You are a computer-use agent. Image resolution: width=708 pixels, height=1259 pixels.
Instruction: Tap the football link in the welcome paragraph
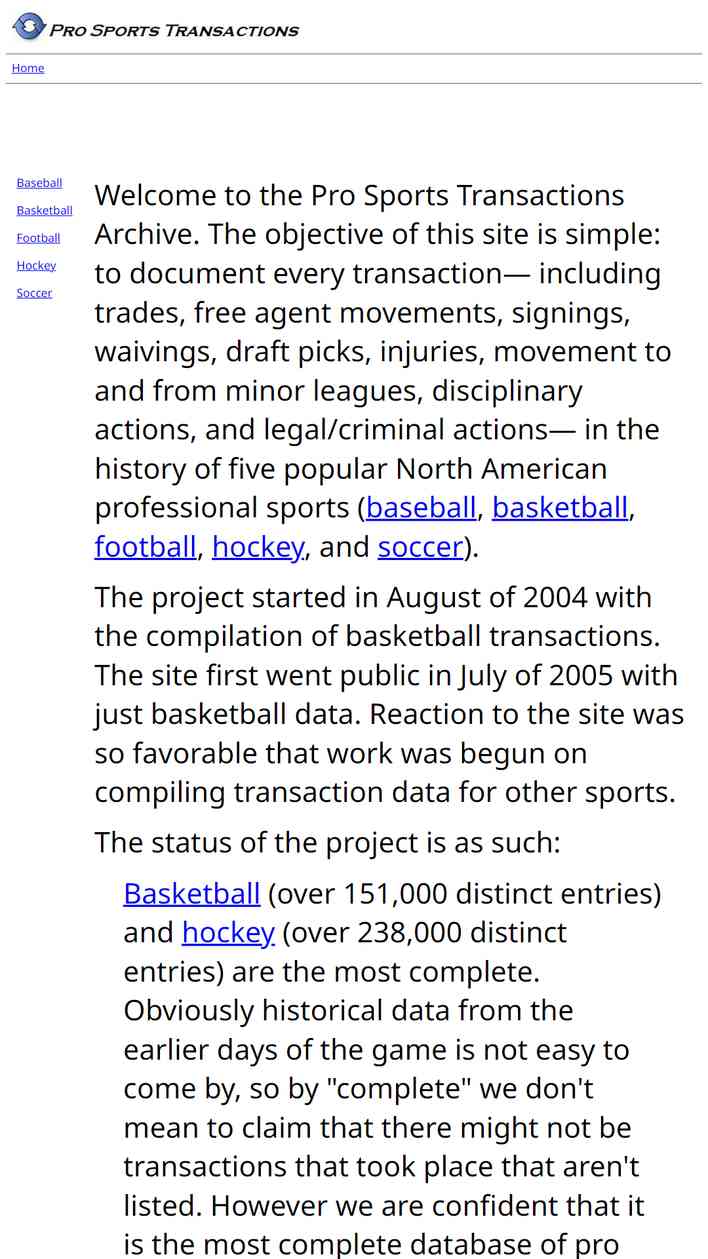(x=145, y=547)
